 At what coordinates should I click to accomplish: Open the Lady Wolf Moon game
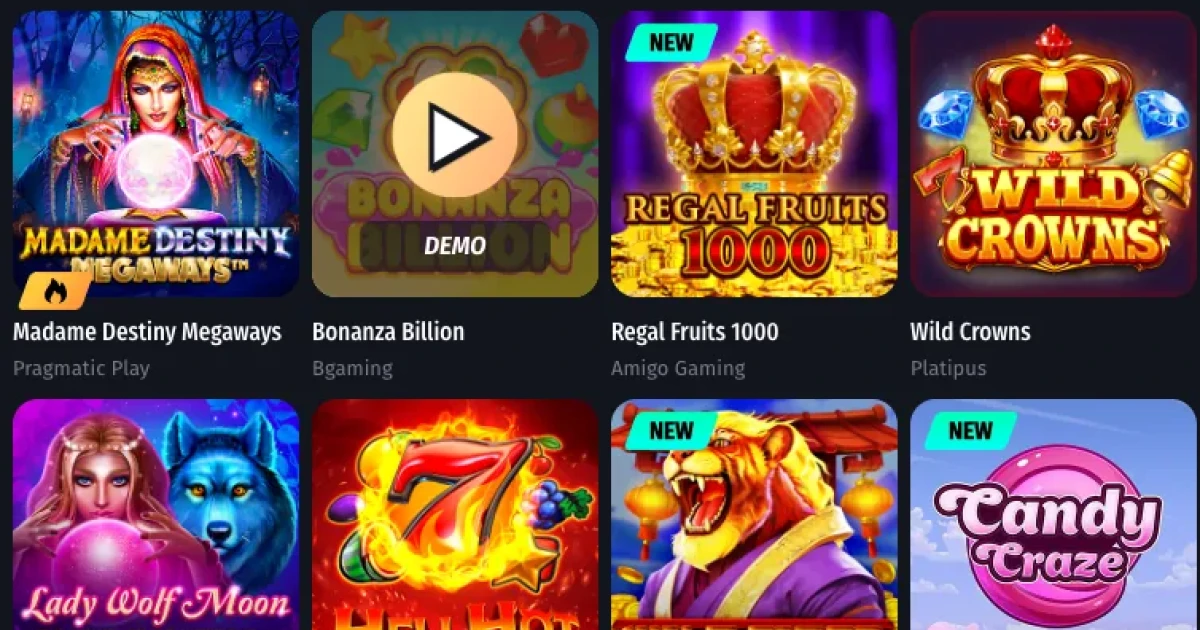click(x=155, y=515)
